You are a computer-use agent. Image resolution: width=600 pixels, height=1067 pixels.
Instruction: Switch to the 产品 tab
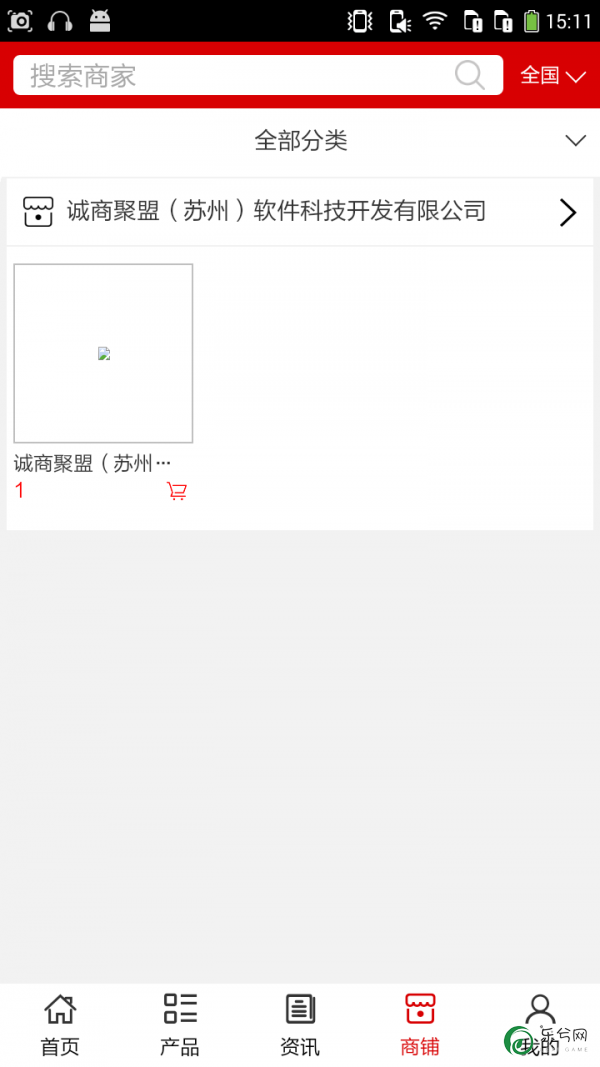tap(180, 1024)
